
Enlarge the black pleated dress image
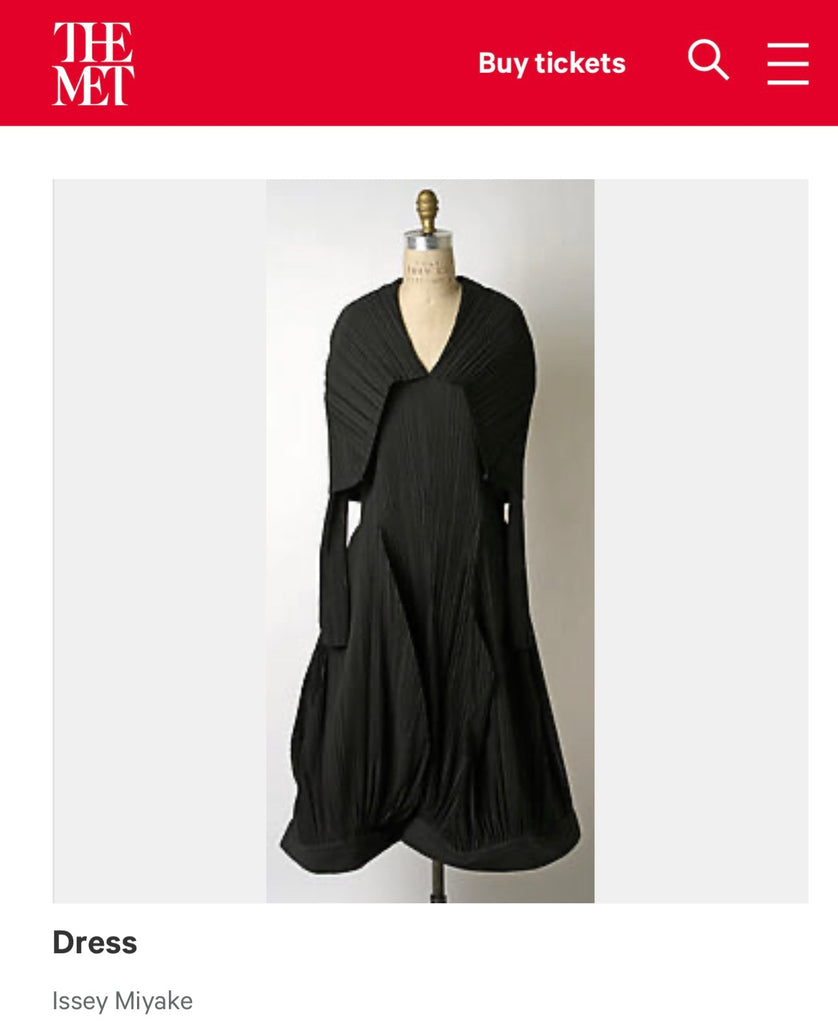point(430,540)
